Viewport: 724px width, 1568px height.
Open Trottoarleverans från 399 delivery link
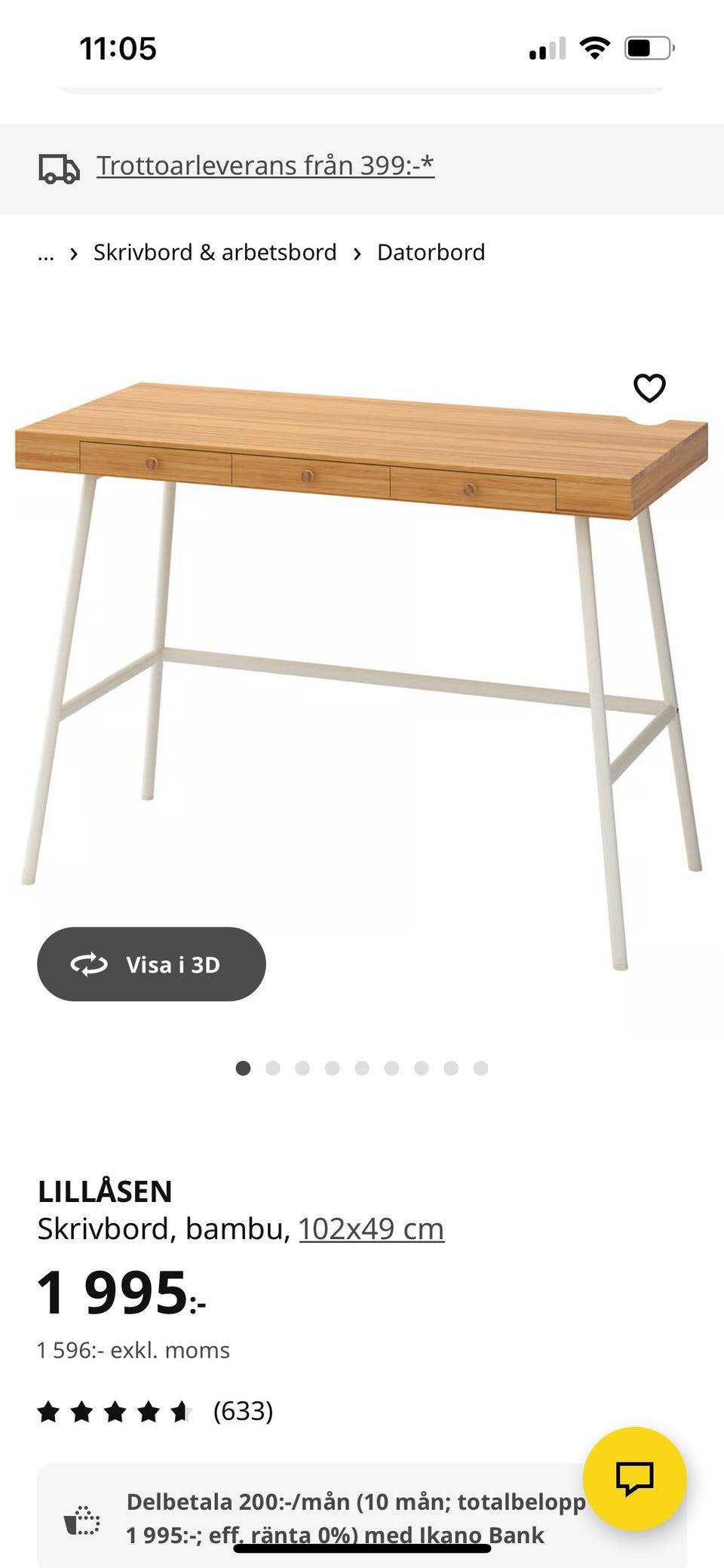click(265, 165)
